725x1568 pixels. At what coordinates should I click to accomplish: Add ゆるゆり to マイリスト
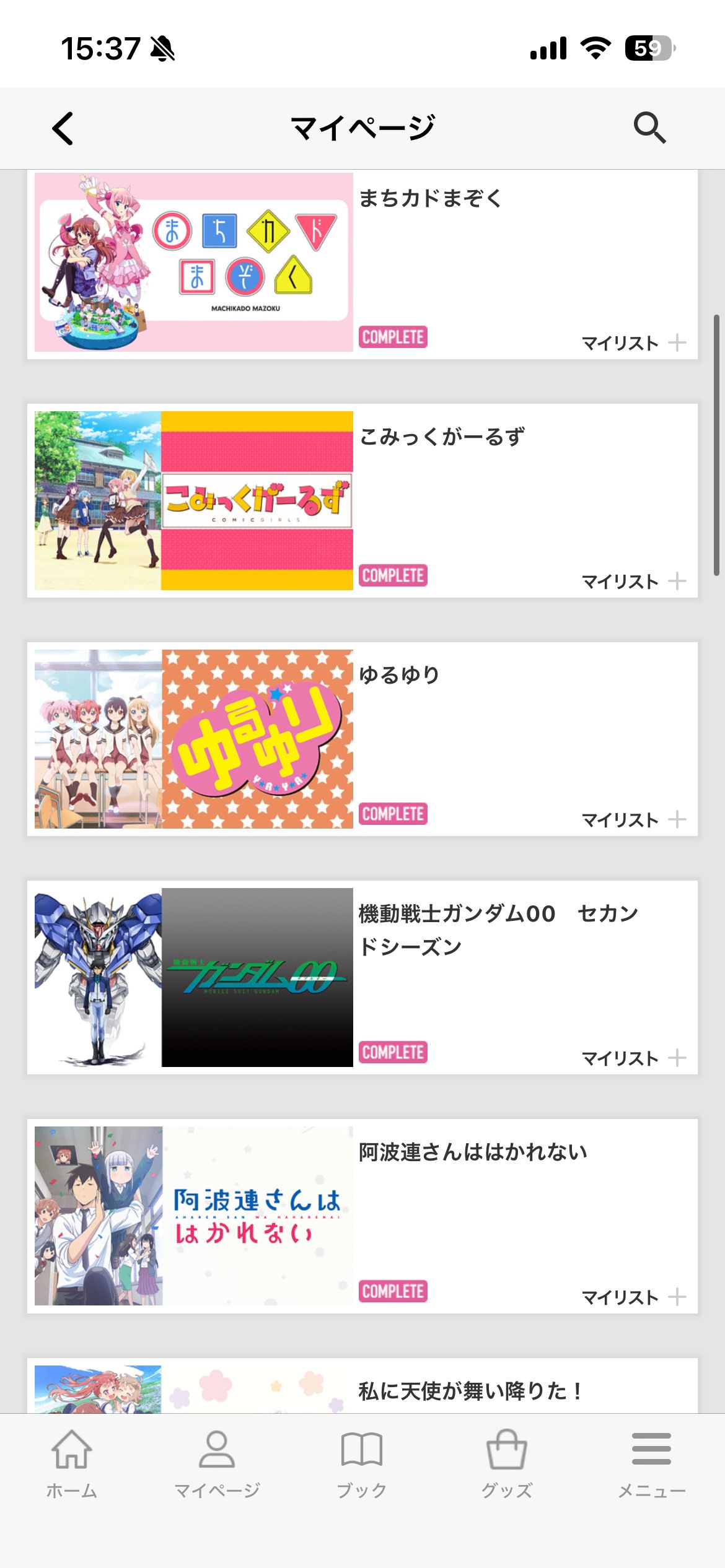(x=633, y=819)
